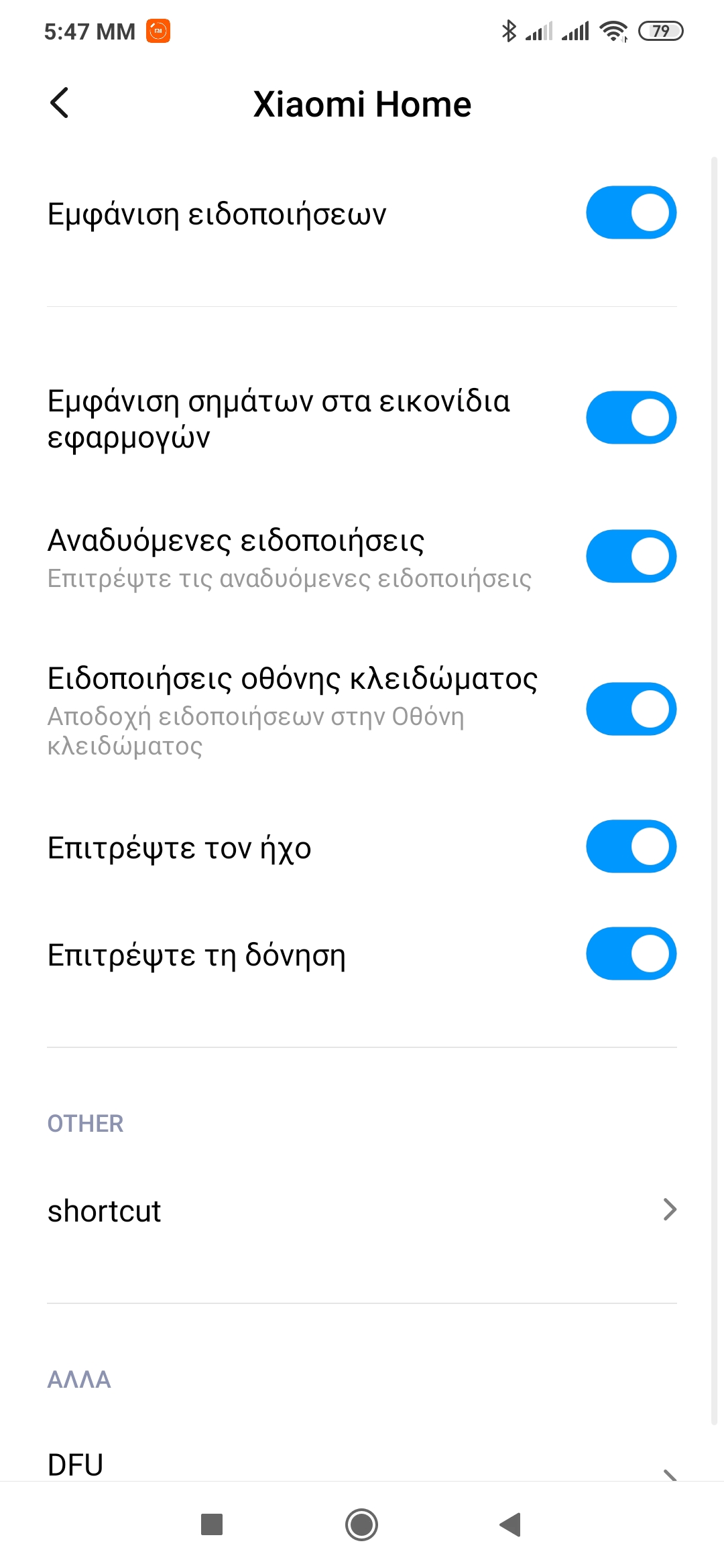
Task: Disable Εμφάνιση σημάτων στα εικονίδια εφαρμογών
Action: click(631, 417)
